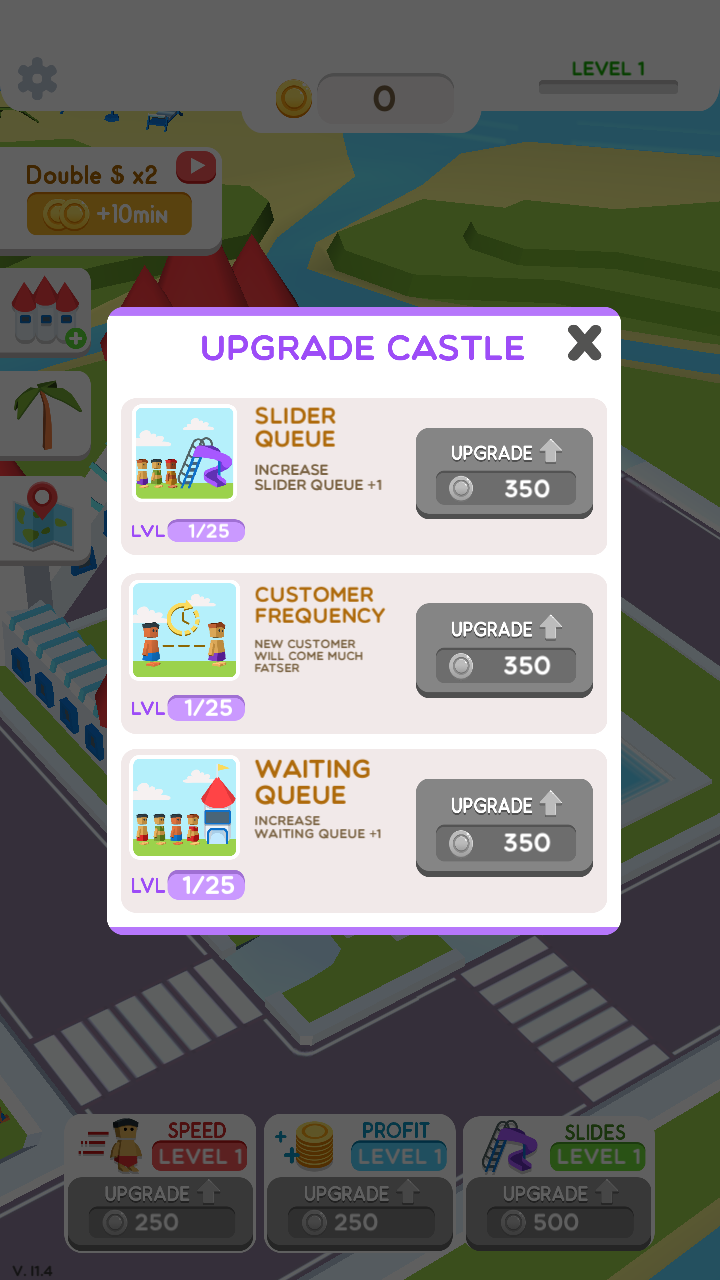Upgrade Slider Queue for 350 coins
This screenshot has width=720, height=1280.
pos(504,472)
